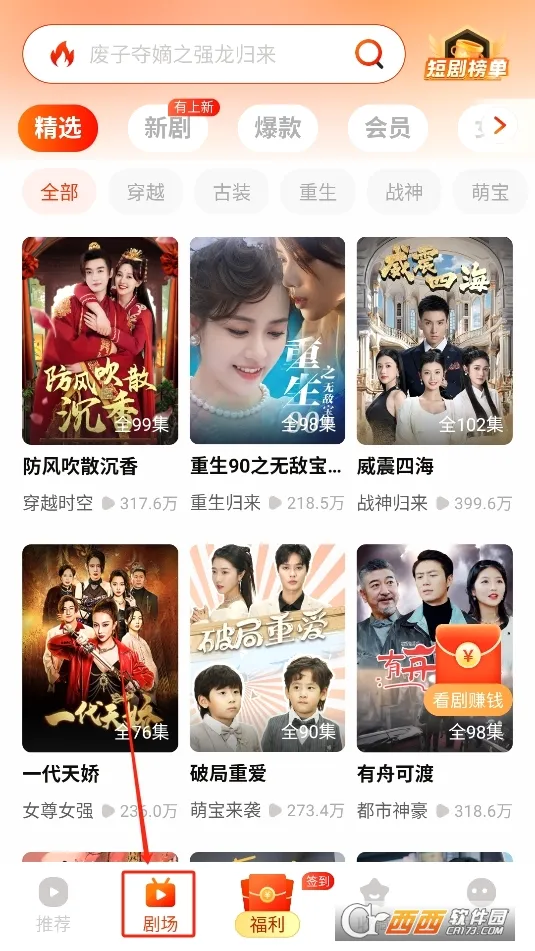Filter by the 战神 chip
Image resolution: width=535 pixels, height=951 pixels.
pyautogui.click(x=404, y=192)
